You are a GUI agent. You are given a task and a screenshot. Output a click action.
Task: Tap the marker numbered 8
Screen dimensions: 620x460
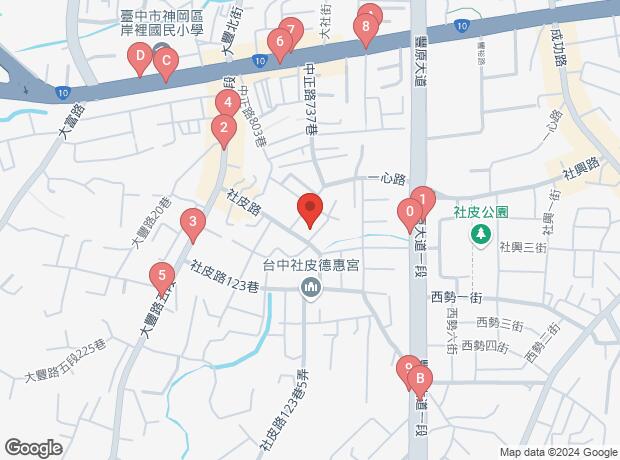click(x=367, y=27)
